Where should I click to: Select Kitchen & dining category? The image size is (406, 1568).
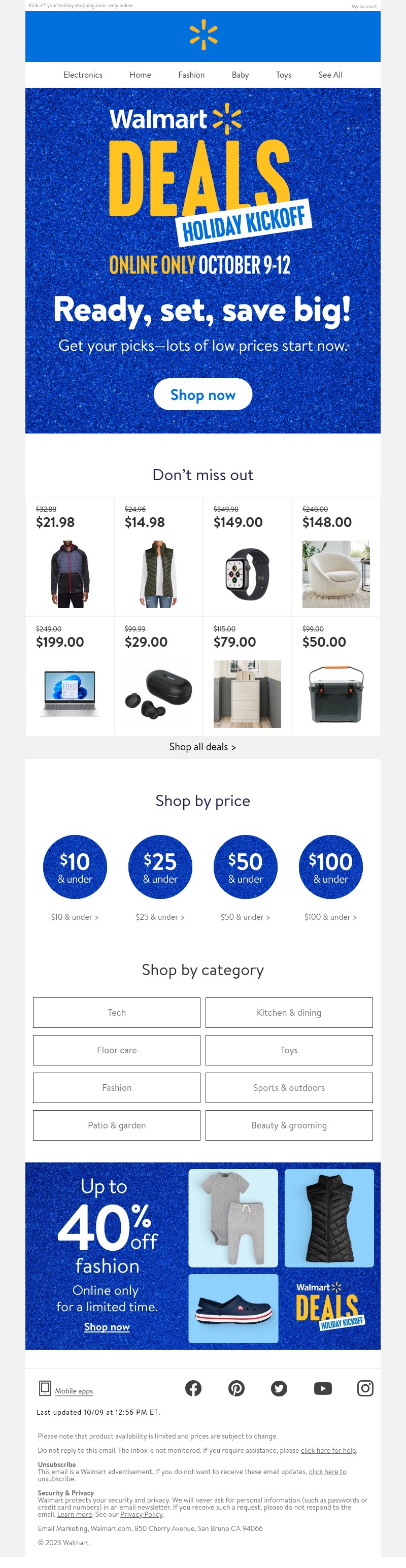[x=289, y=1012]
